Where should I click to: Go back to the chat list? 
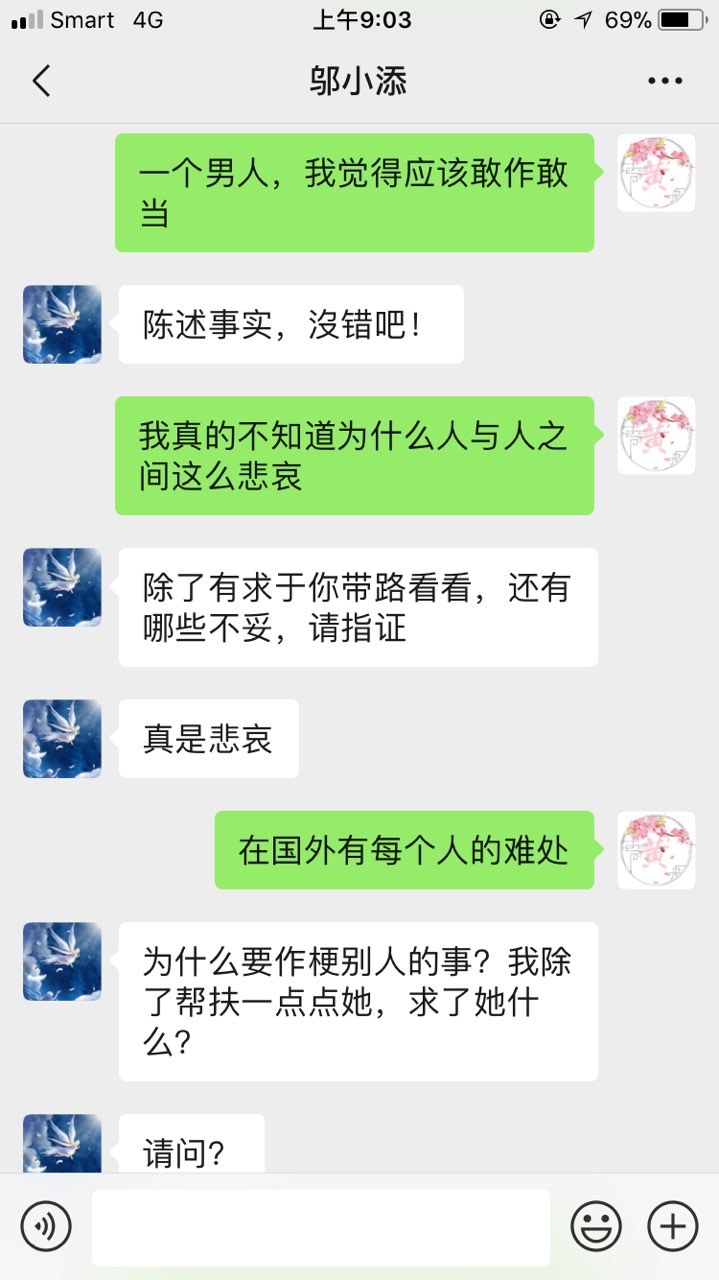[41, 81]
